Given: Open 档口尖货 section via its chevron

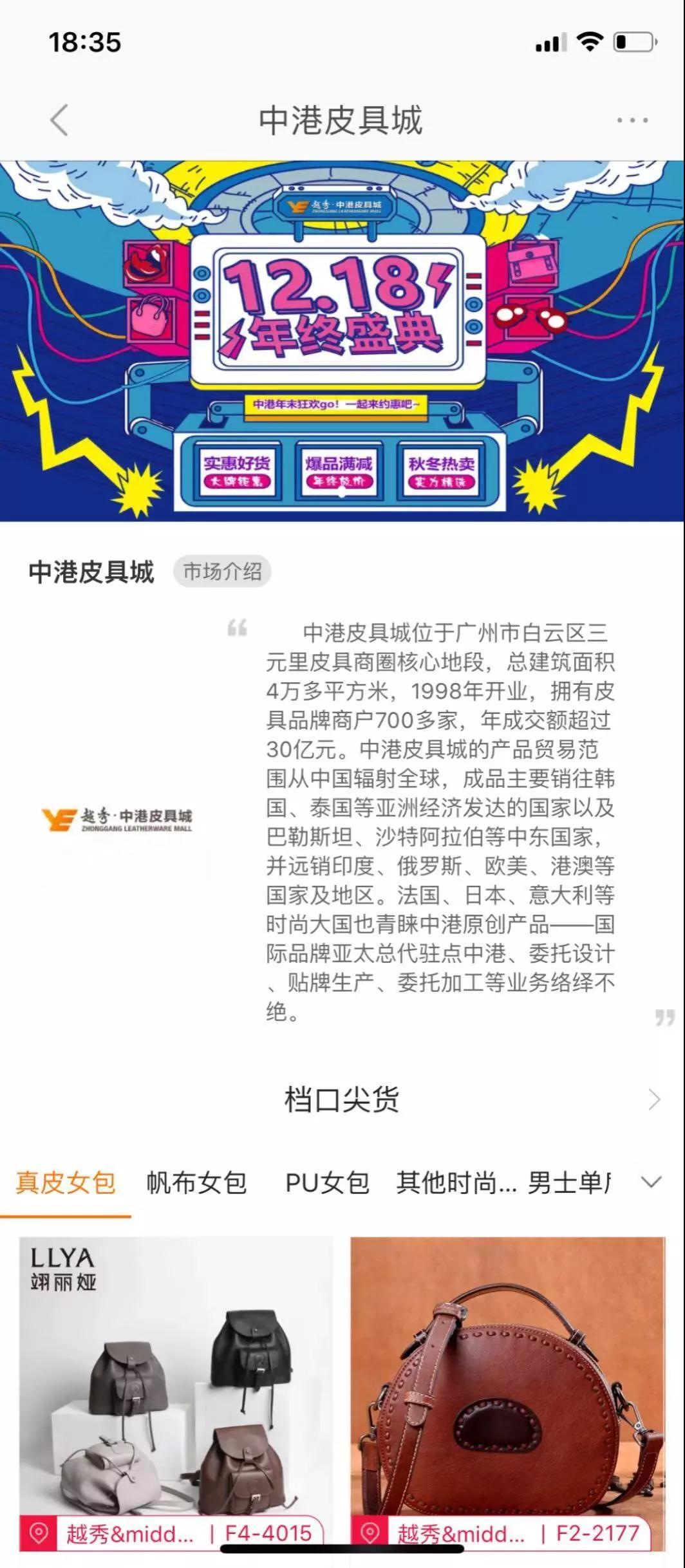Looking at the screenshot, I should click(654, 1099).
